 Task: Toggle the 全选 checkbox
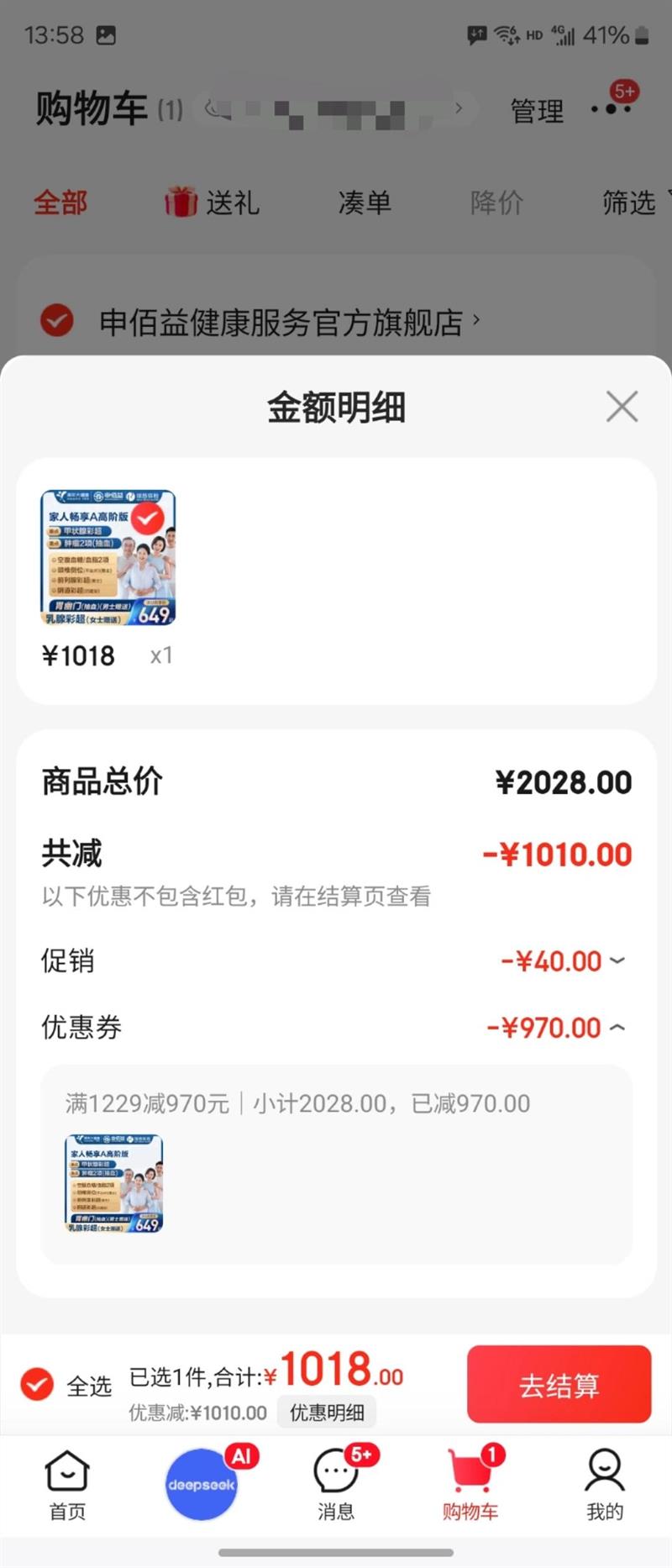(x=37, y=1384)
